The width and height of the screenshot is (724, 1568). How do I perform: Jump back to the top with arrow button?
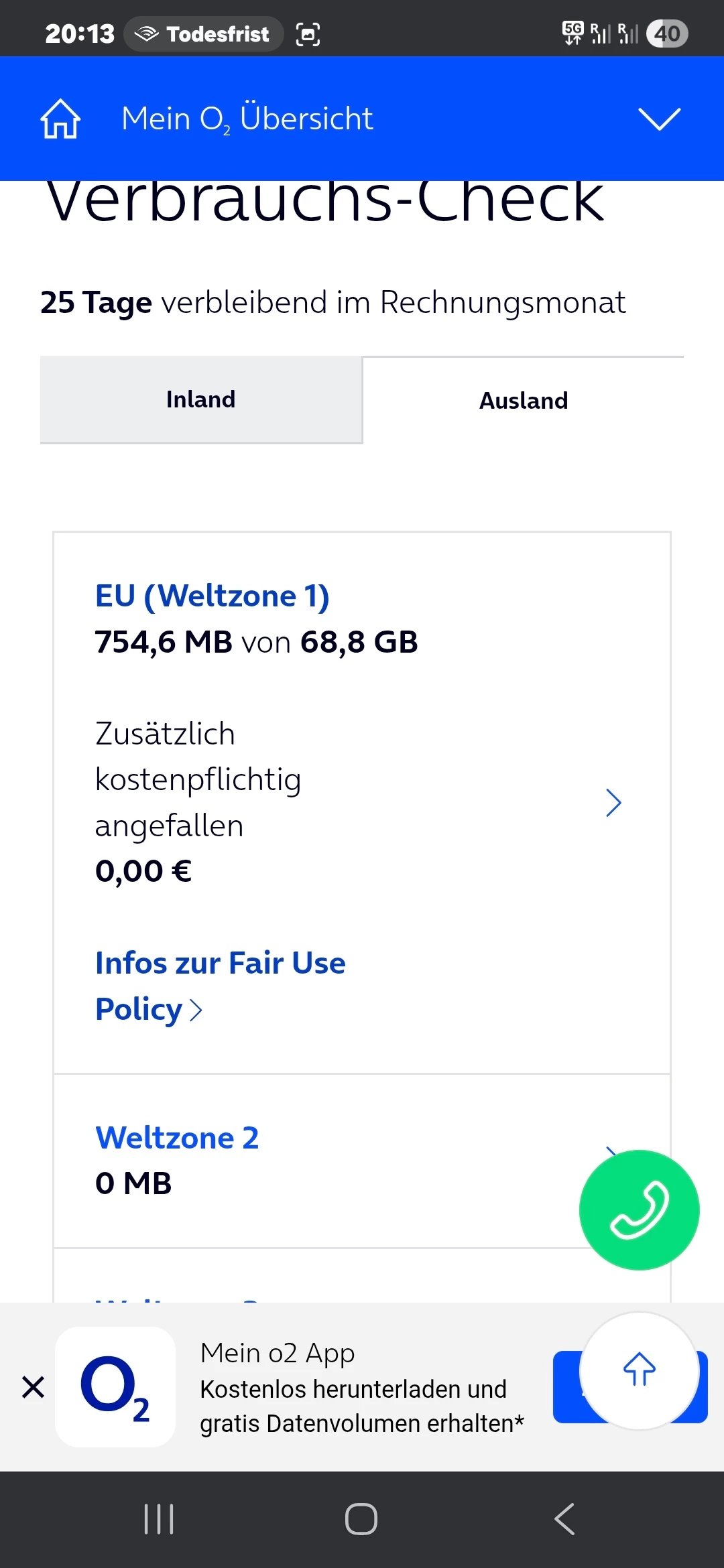pyautogui.click(x=640, y=1370)
